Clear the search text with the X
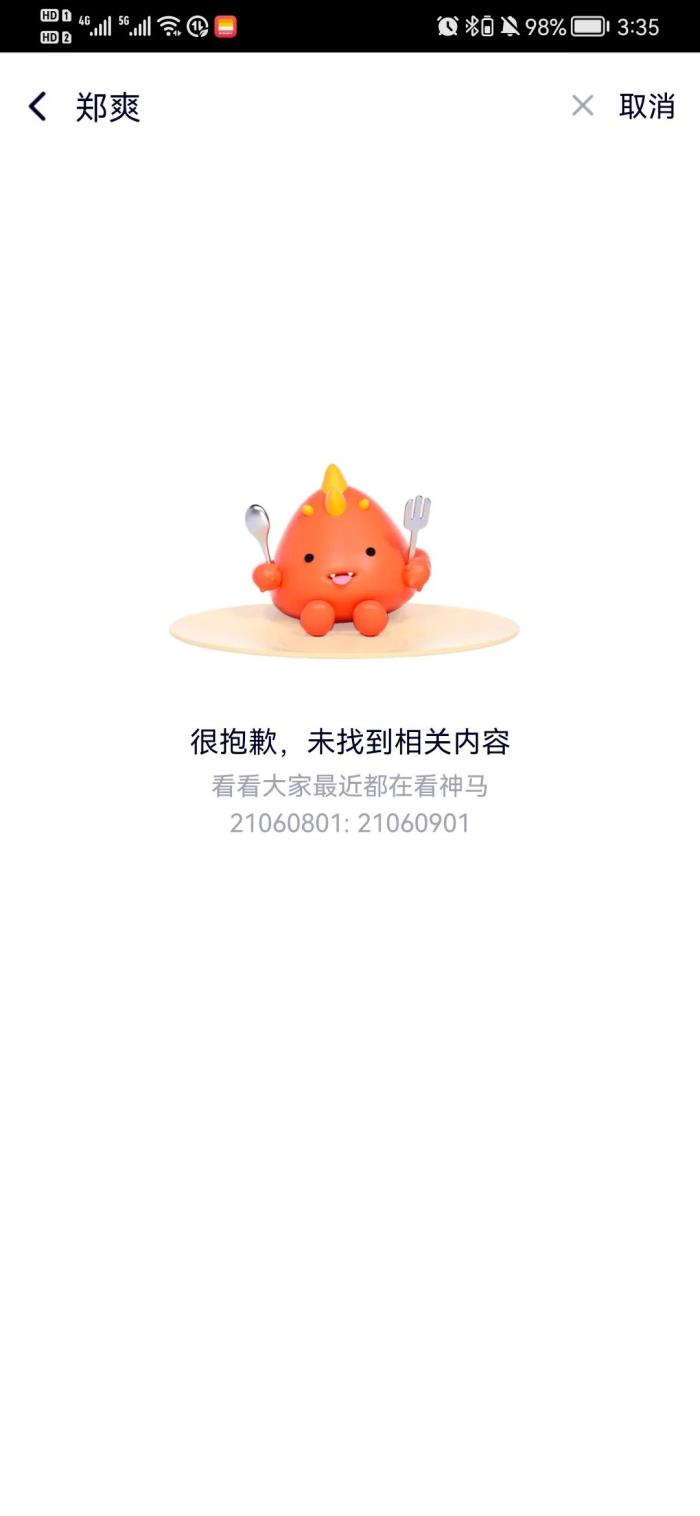Image resolution: width=700 pixels, height=1516 pixels. click(582, 106)
